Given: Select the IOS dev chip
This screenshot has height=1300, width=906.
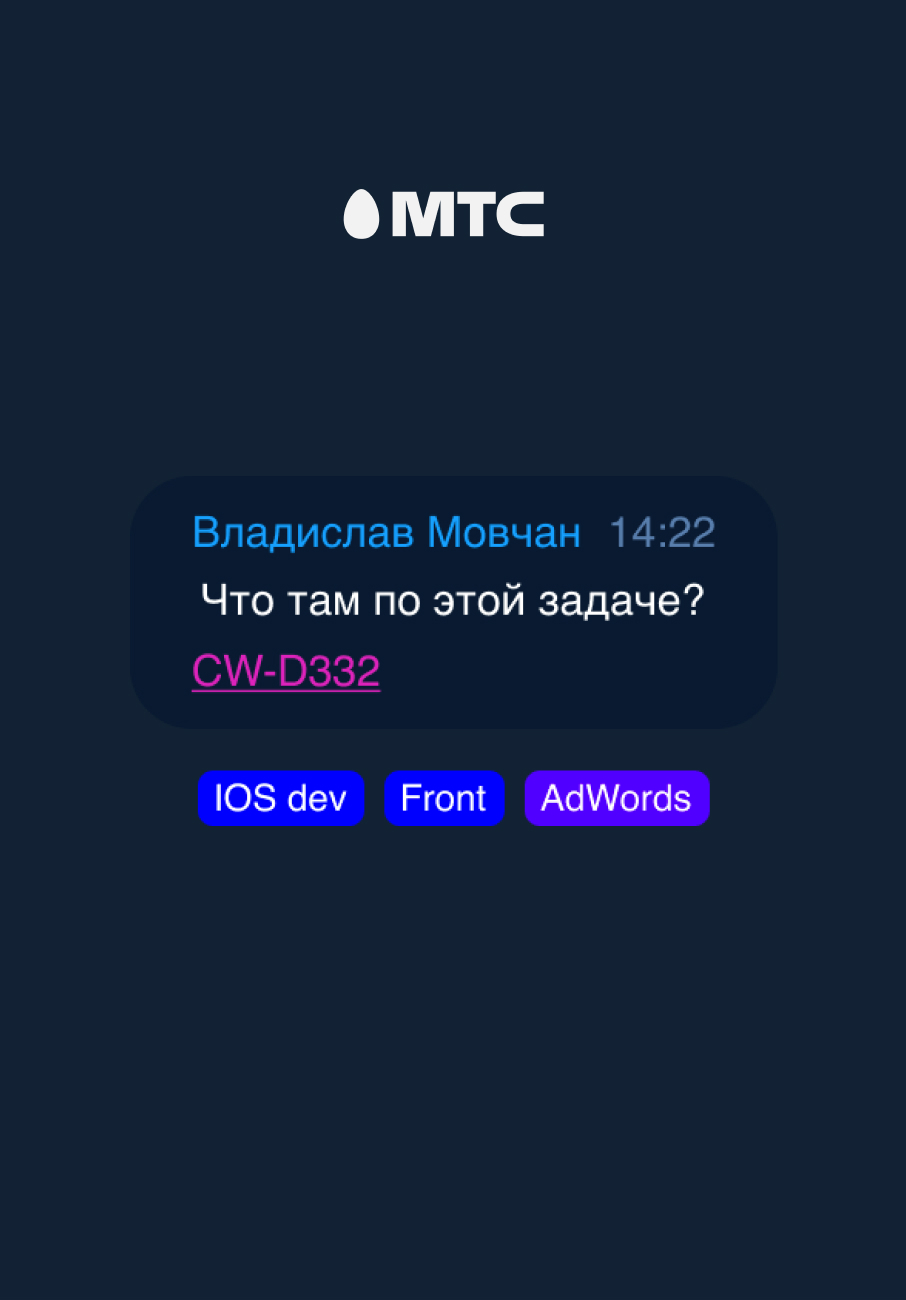Looking at the screenshot, I should coord(280,798).
